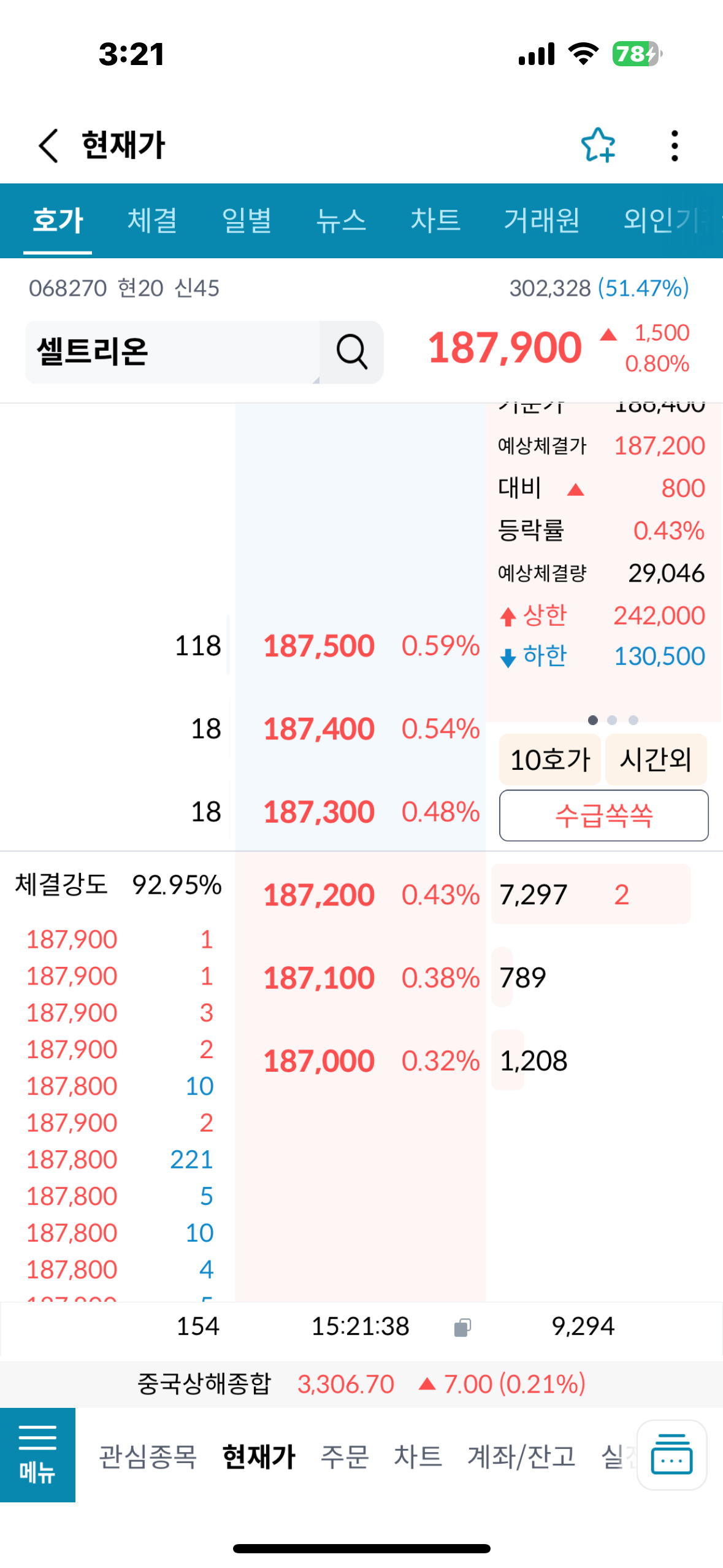Go to 관심종목 in bottom bar
Image resolution: width=723 pixels, height=1568 pixels.
click(148, 1456)
